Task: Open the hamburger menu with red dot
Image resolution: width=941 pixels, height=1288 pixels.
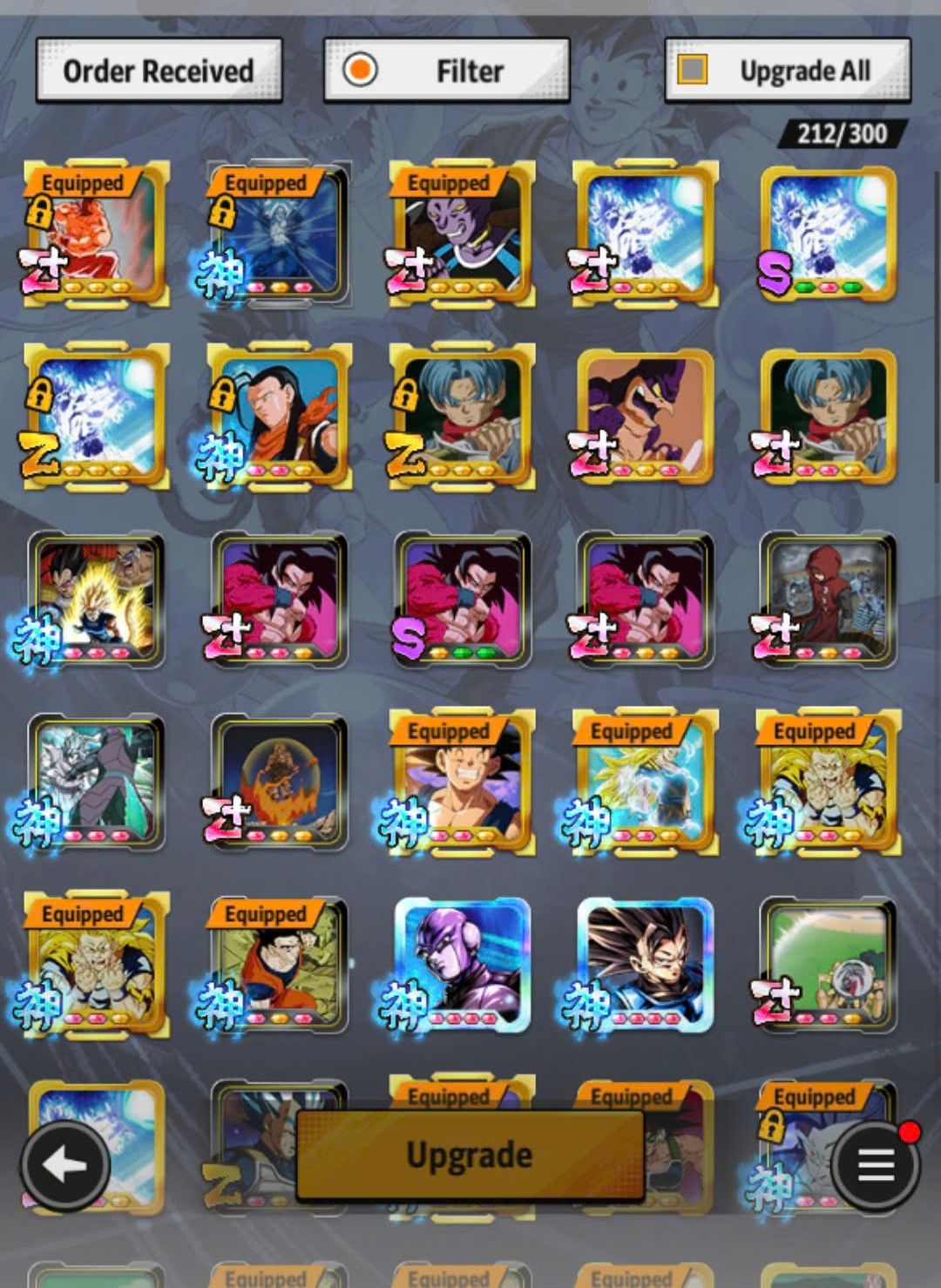Action: click(876, 1164)
